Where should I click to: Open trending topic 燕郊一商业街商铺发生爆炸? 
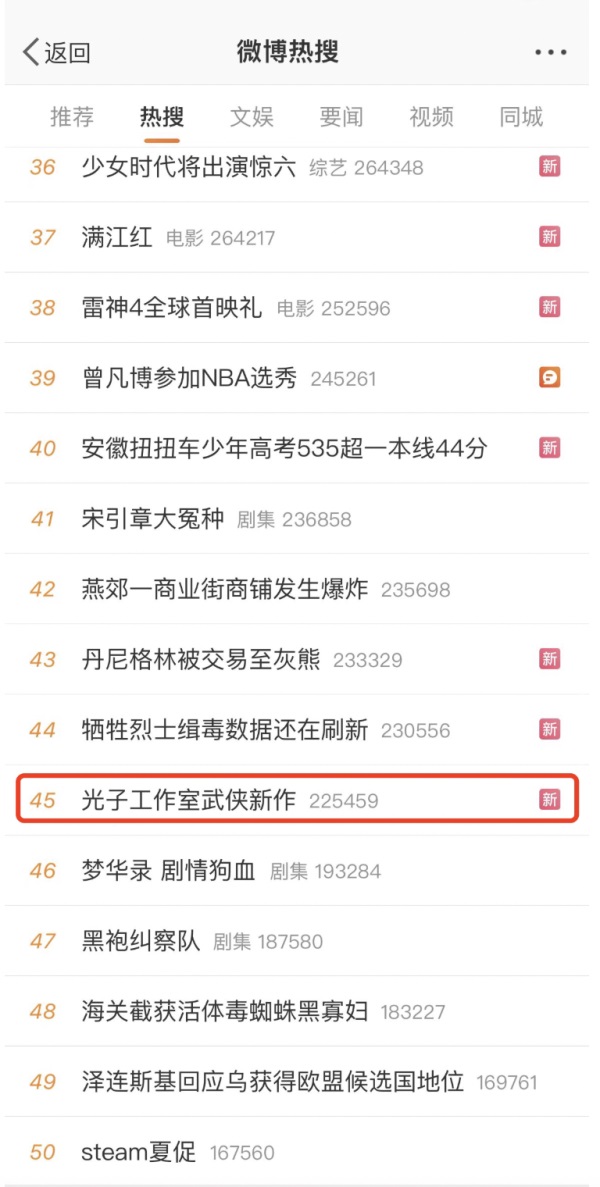click(x=224, y=589)
